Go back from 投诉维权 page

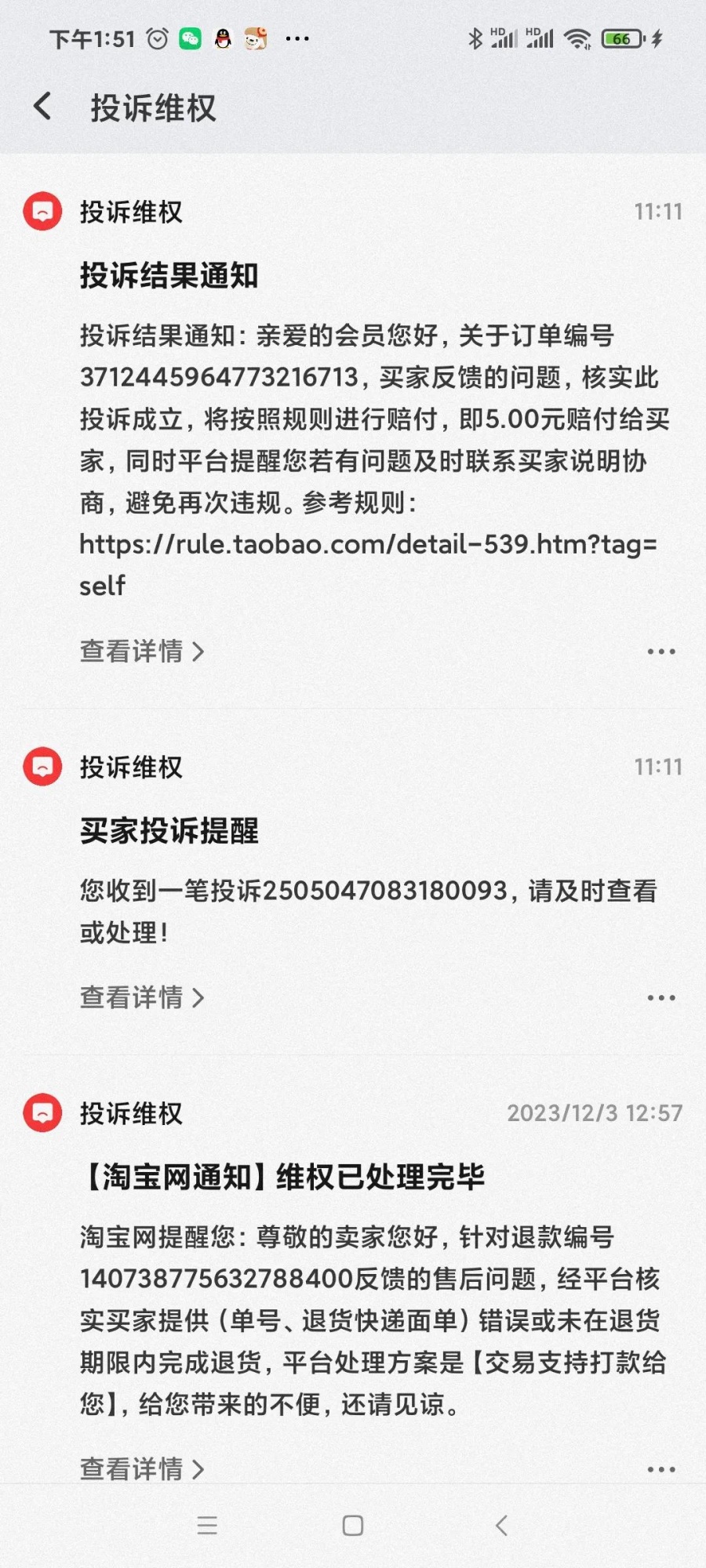pos(43,107)
